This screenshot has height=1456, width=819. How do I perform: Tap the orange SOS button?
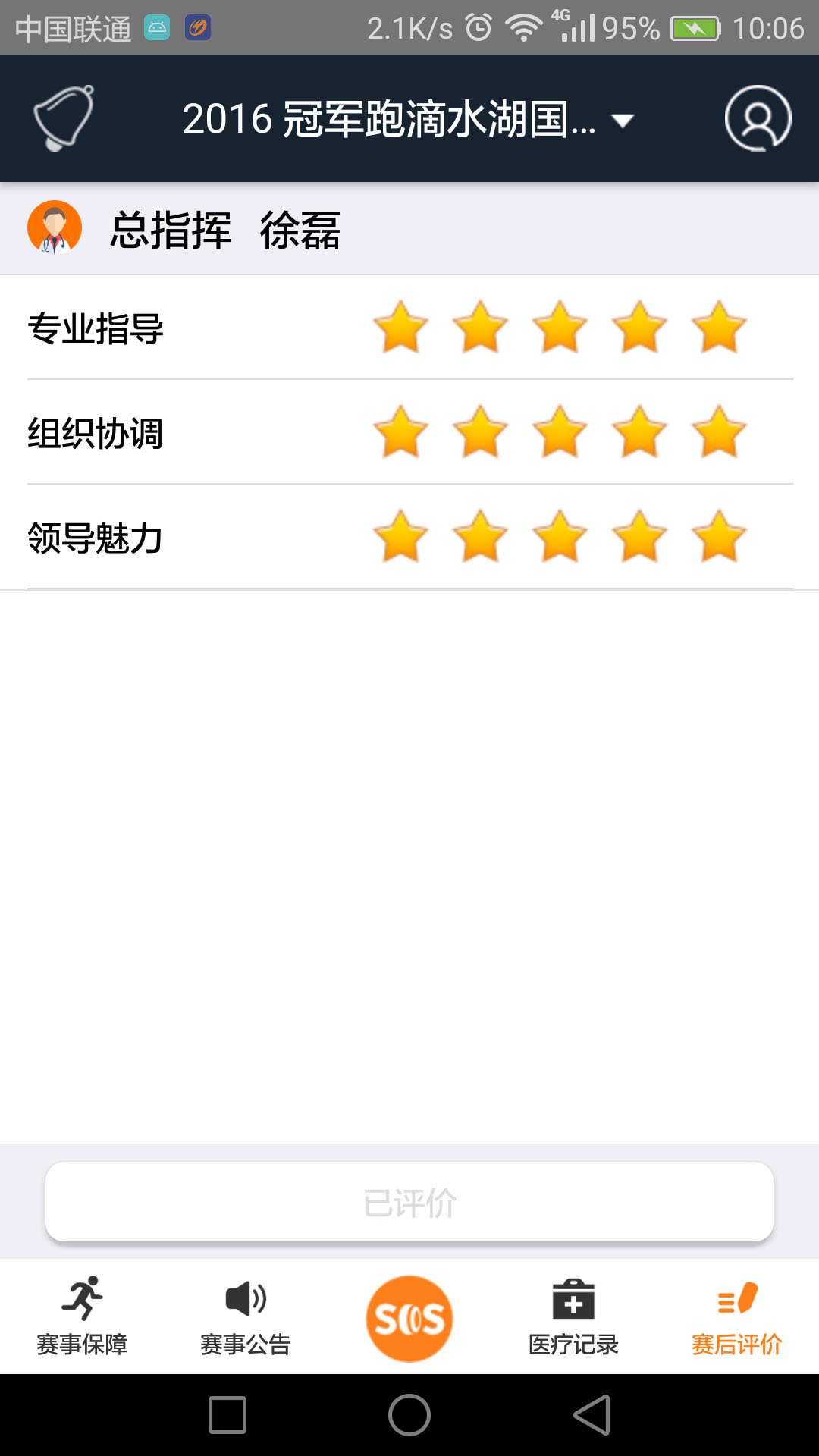tap(409, 1319)
